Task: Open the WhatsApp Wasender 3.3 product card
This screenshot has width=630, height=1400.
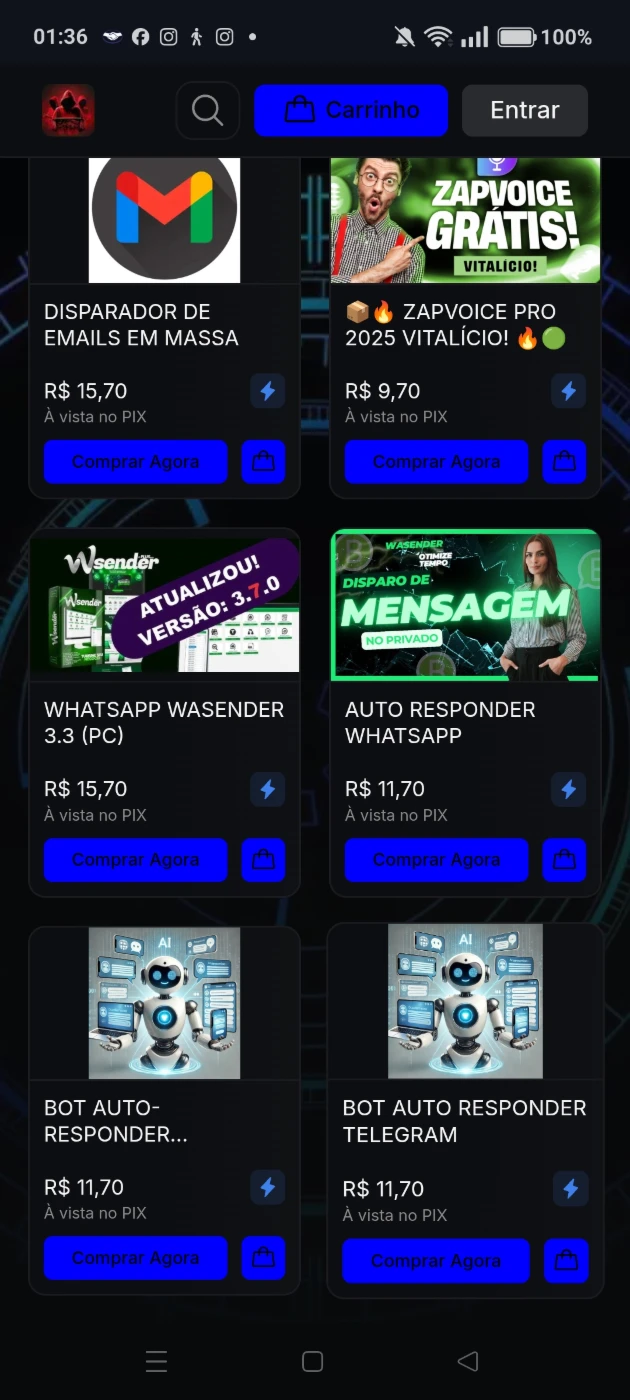Action: click(x=164, y=712)
